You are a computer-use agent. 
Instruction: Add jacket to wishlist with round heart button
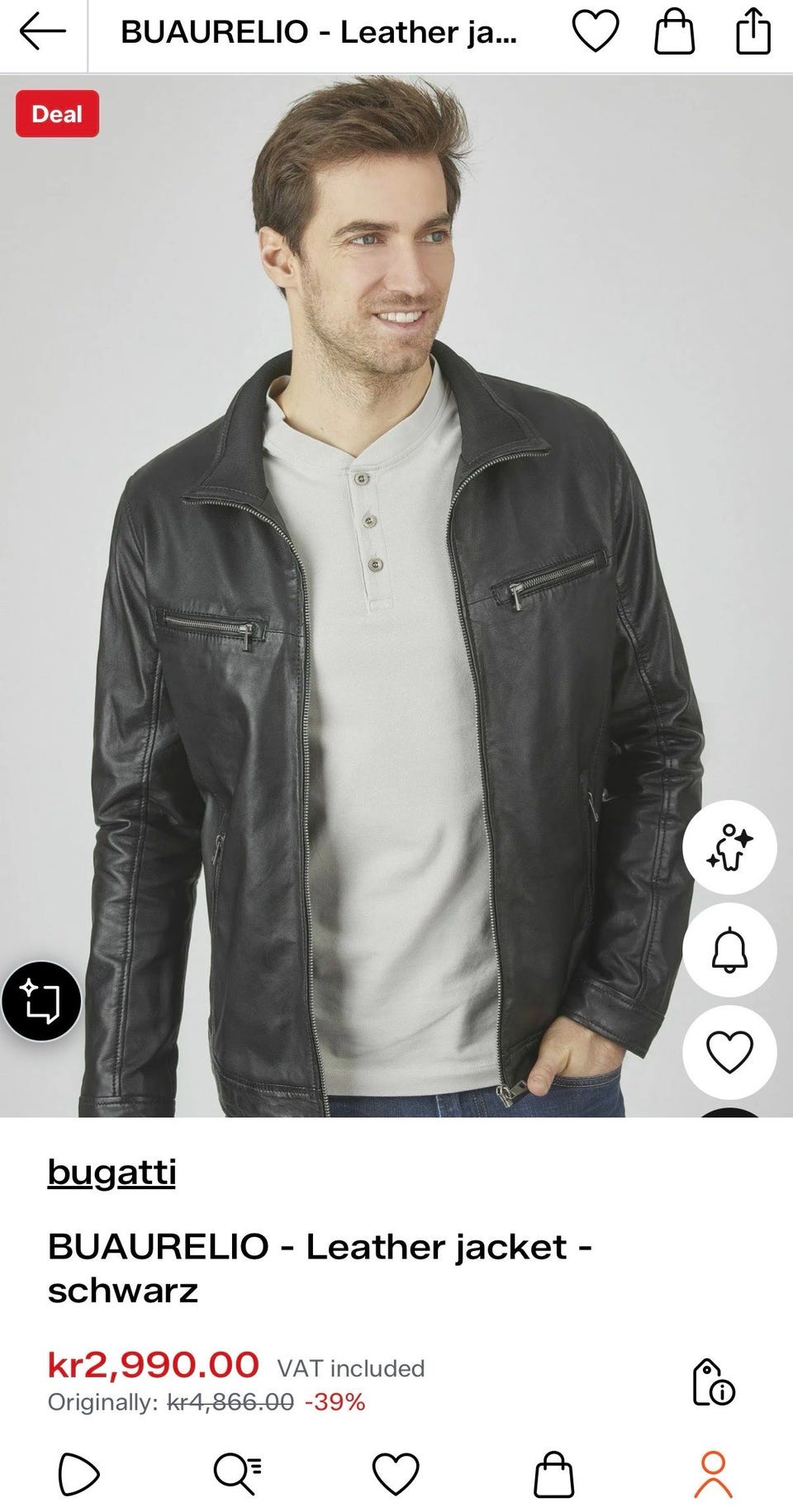click(729, 1051)
